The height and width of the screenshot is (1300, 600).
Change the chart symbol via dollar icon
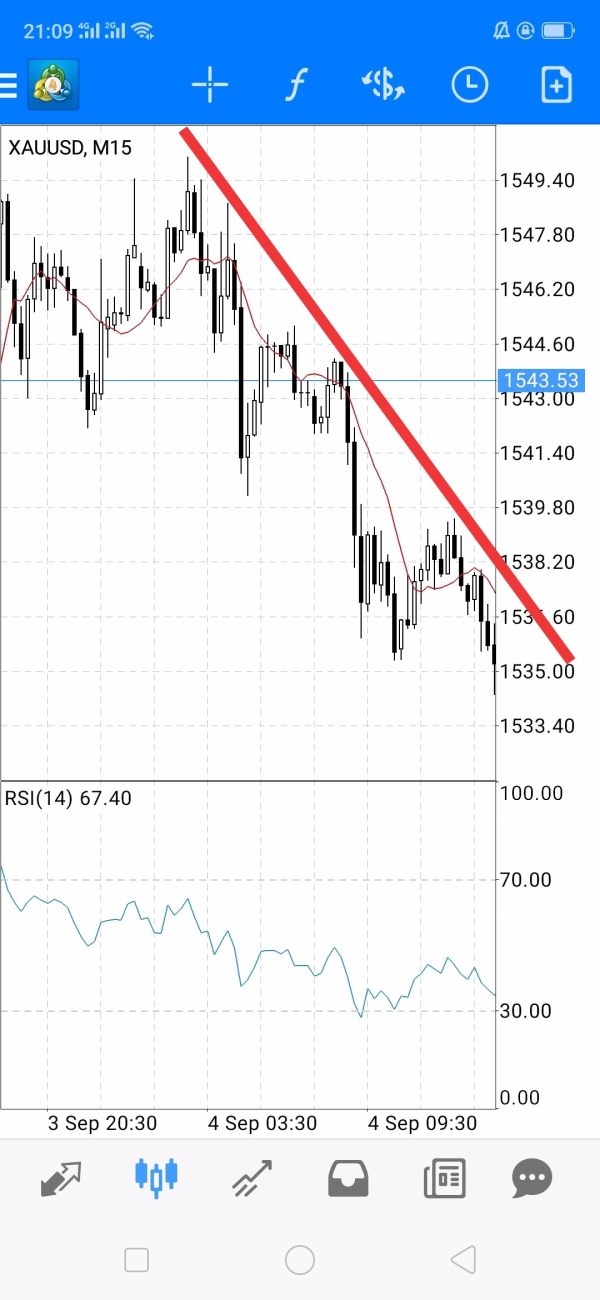coord(383,86)
